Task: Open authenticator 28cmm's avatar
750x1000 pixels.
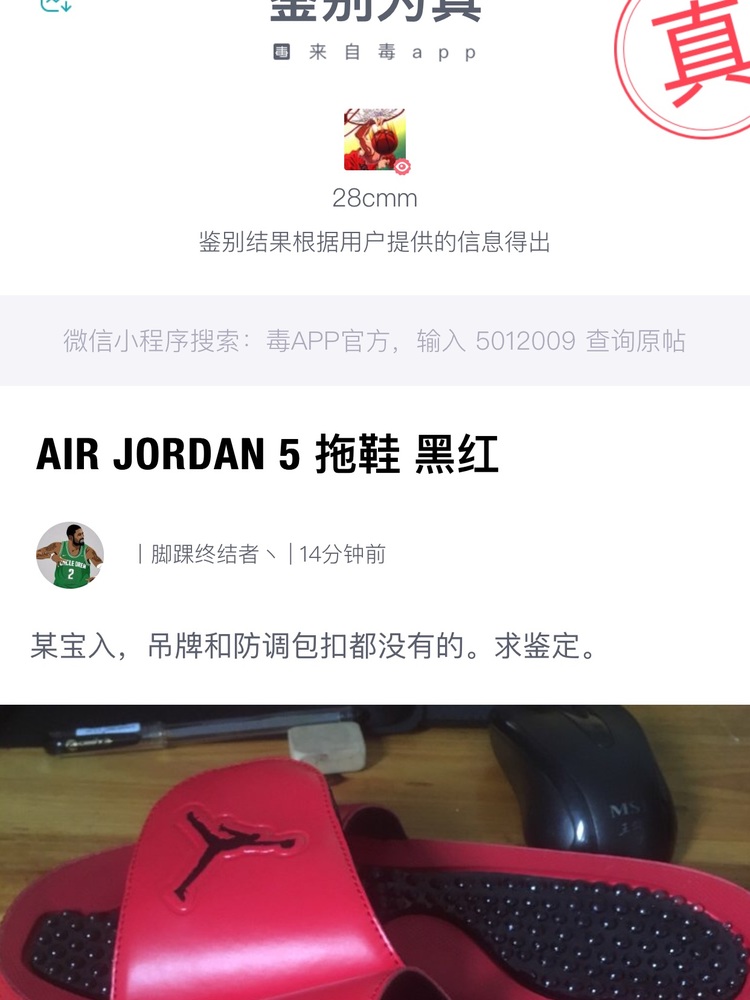Action: click(375, 140)
